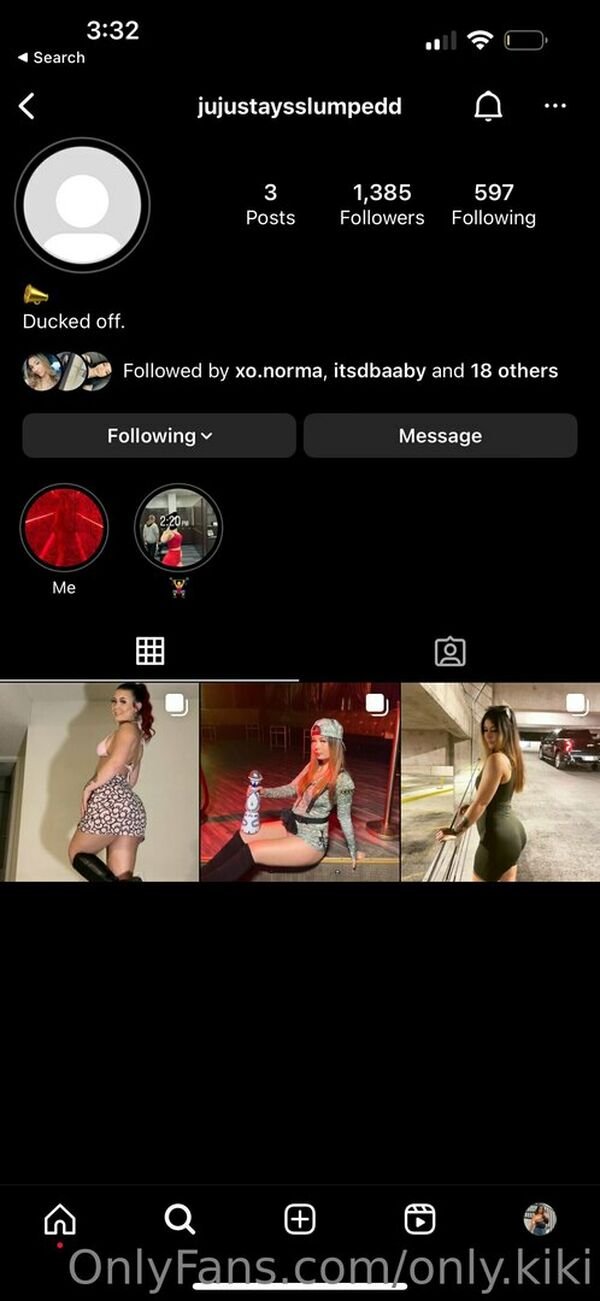This screenshot has height=1301, width=600.
Task: Expand the Following dropdown button
Action: tap(159, 436)
